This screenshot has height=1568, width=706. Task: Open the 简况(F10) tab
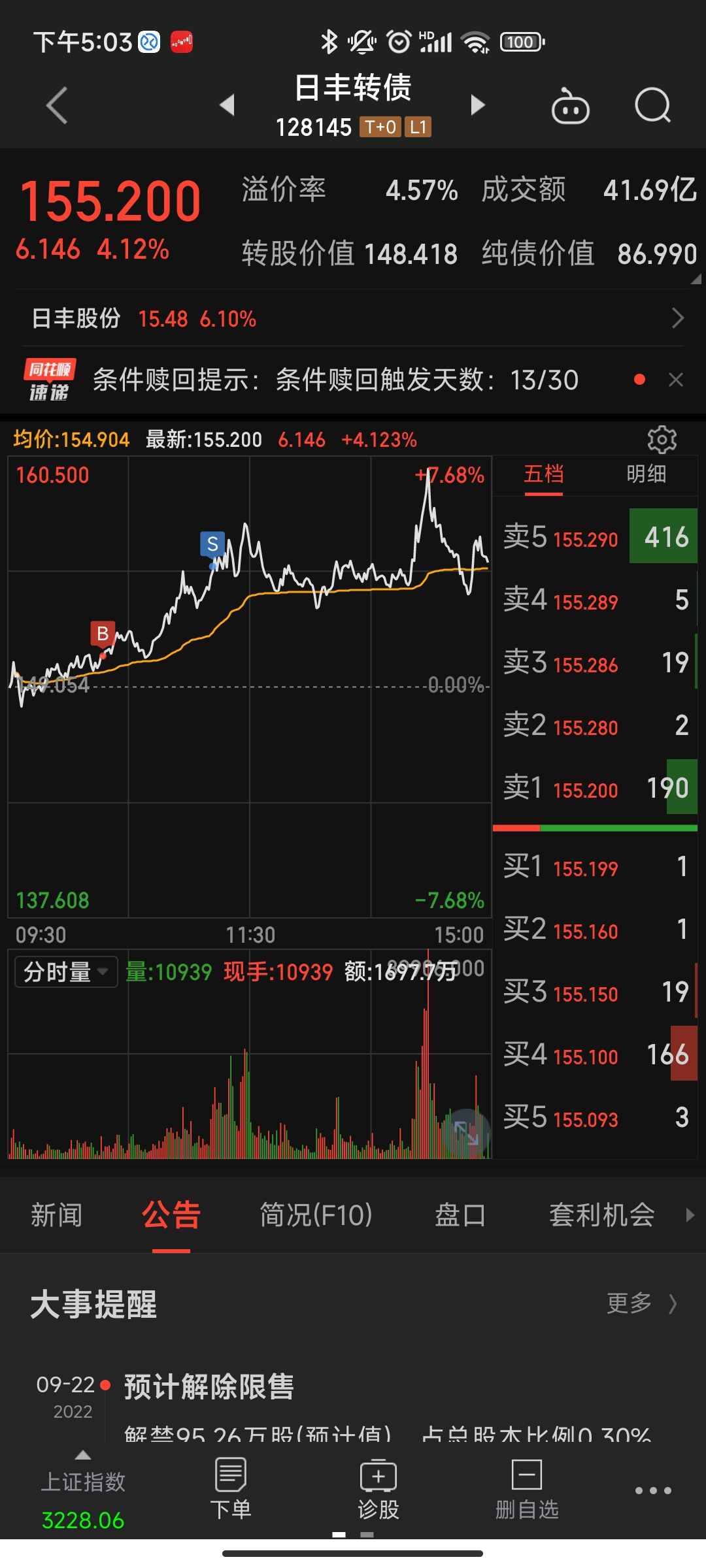(x=316, y=1215)
